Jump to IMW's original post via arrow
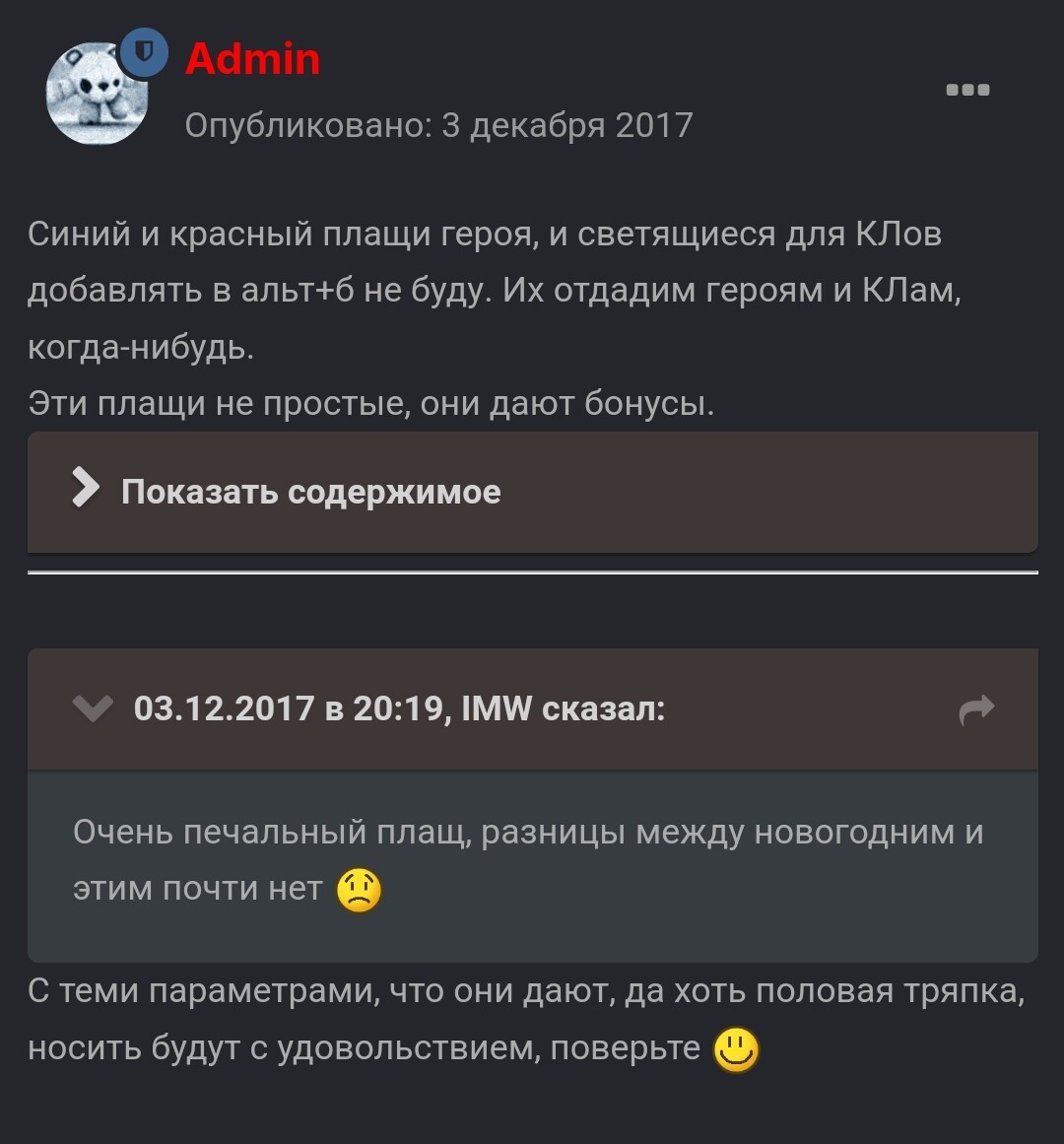The width and height of the screenshot is (1064, 1144). coord(976,709)
